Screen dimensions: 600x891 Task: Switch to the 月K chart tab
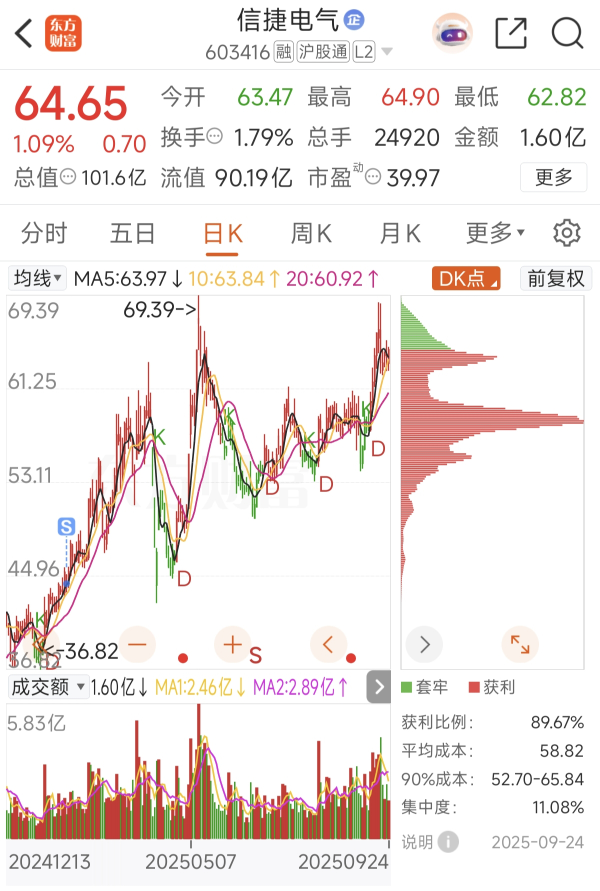coord(400,234)
